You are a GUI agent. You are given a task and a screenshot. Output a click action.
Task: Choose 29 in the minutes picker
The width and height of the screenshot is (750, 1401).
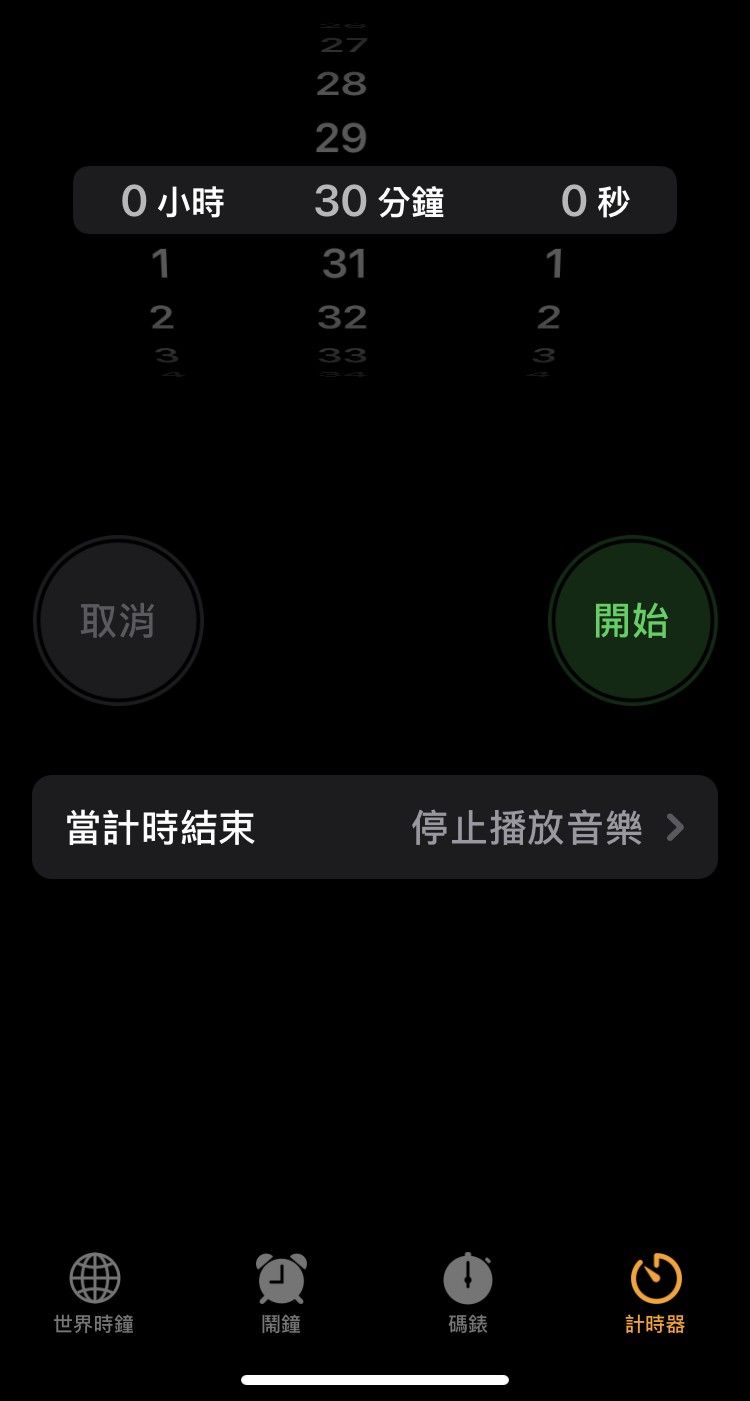[x=341, y=138]
